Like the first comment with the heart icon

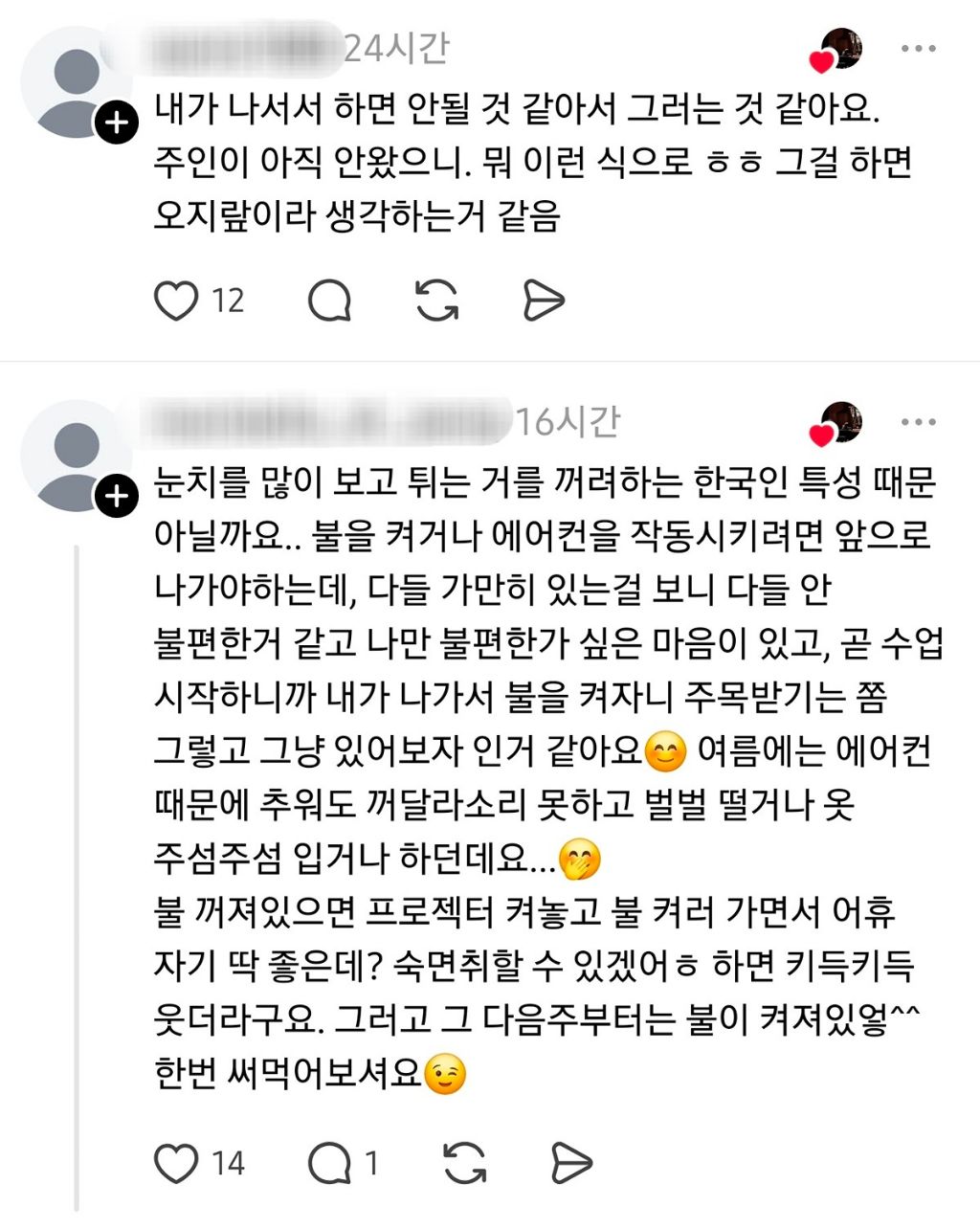pos(173,300)
